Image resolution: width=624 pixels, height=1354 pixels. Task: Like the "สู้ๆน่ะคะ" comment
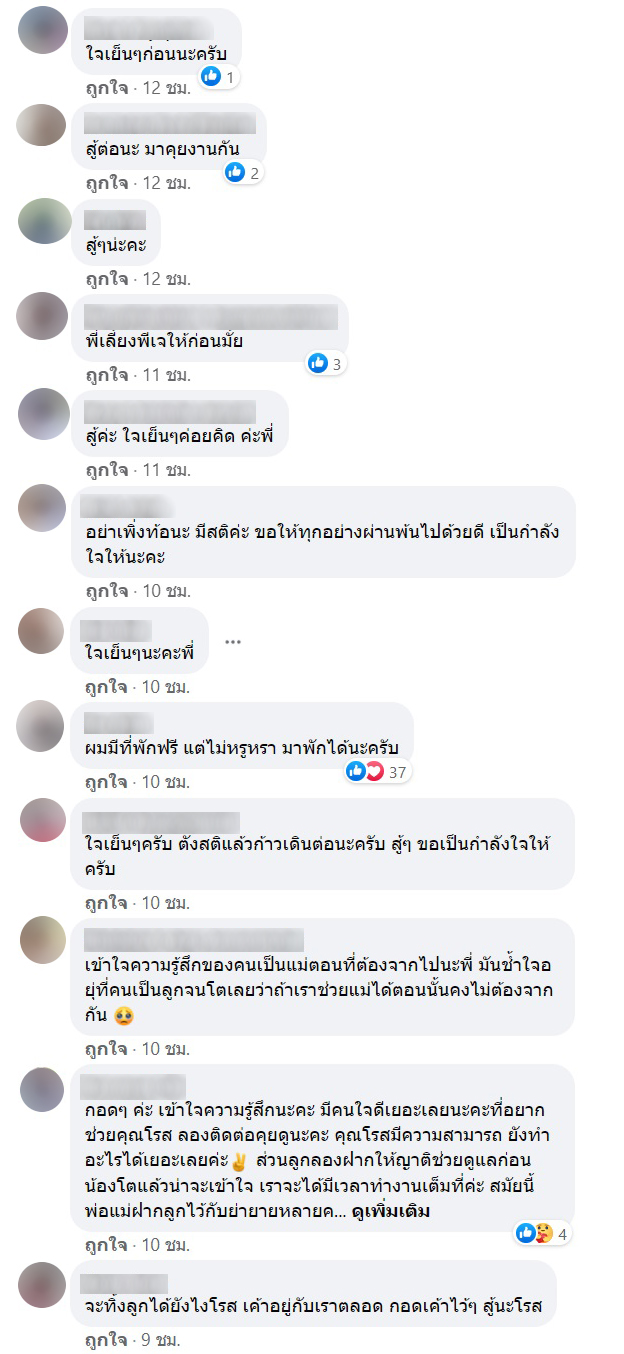tap(106, 279)
